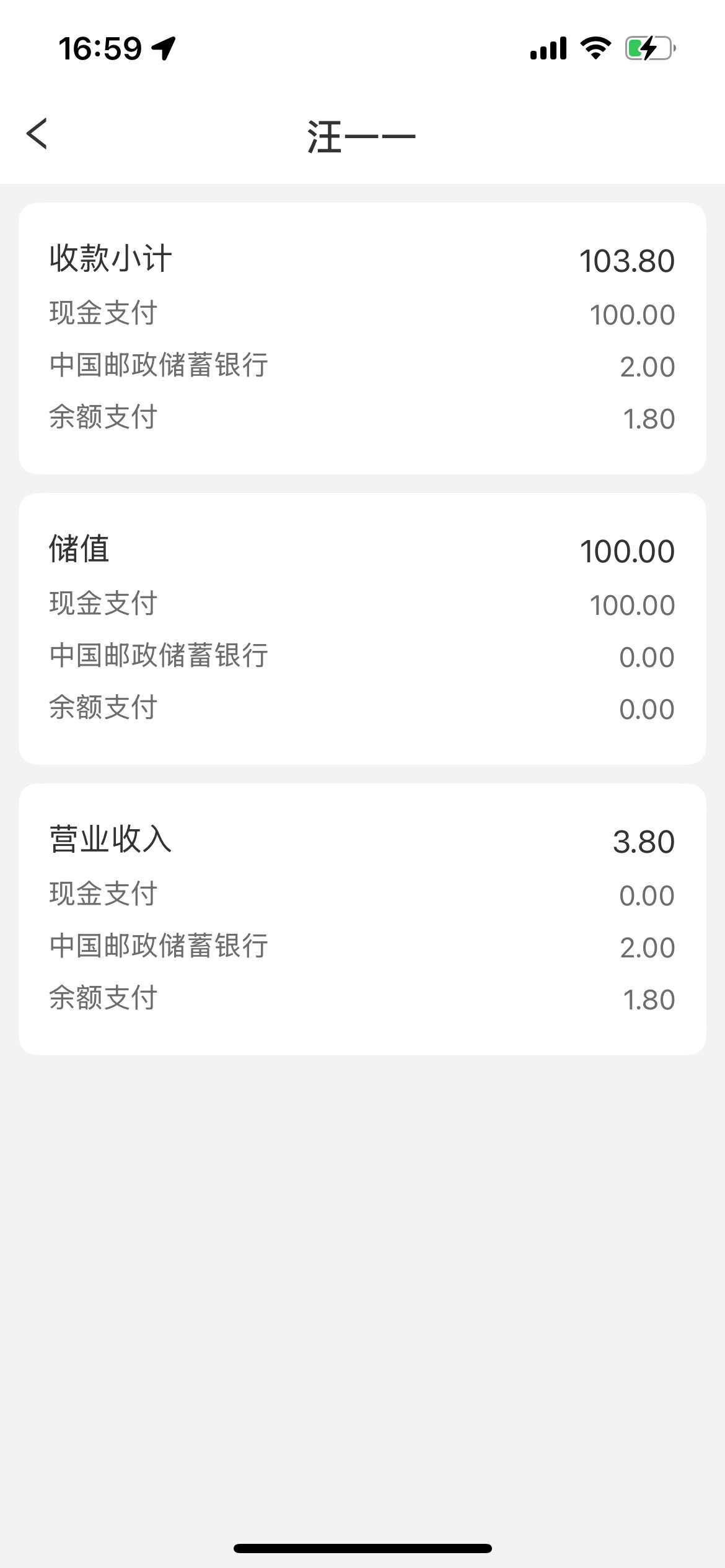Go back from the 汪一一 page
725x1568 pixels.
(x=37, y=134)
